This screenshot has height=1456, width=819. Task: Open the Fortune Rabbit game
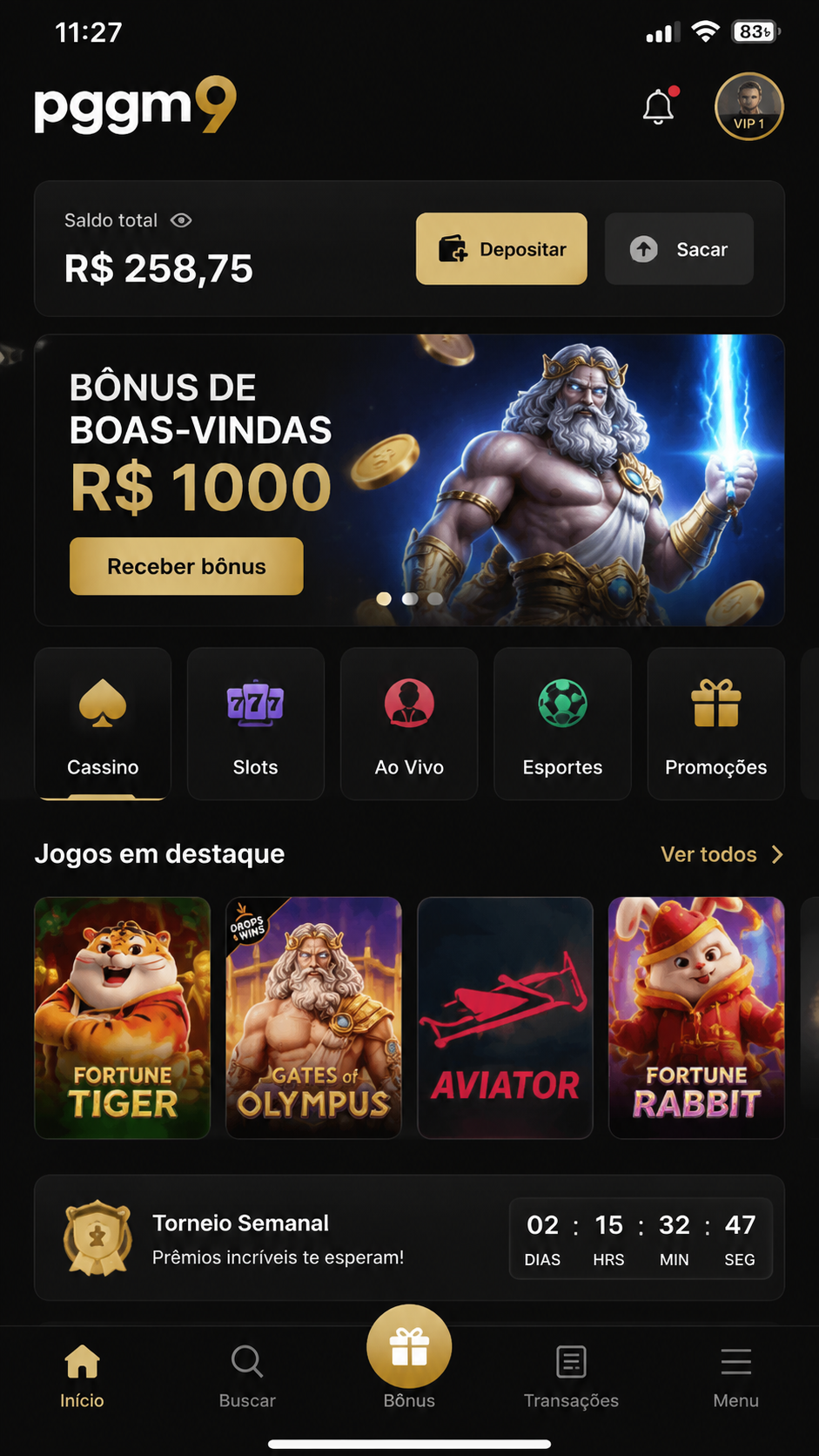coord(696,1017)
